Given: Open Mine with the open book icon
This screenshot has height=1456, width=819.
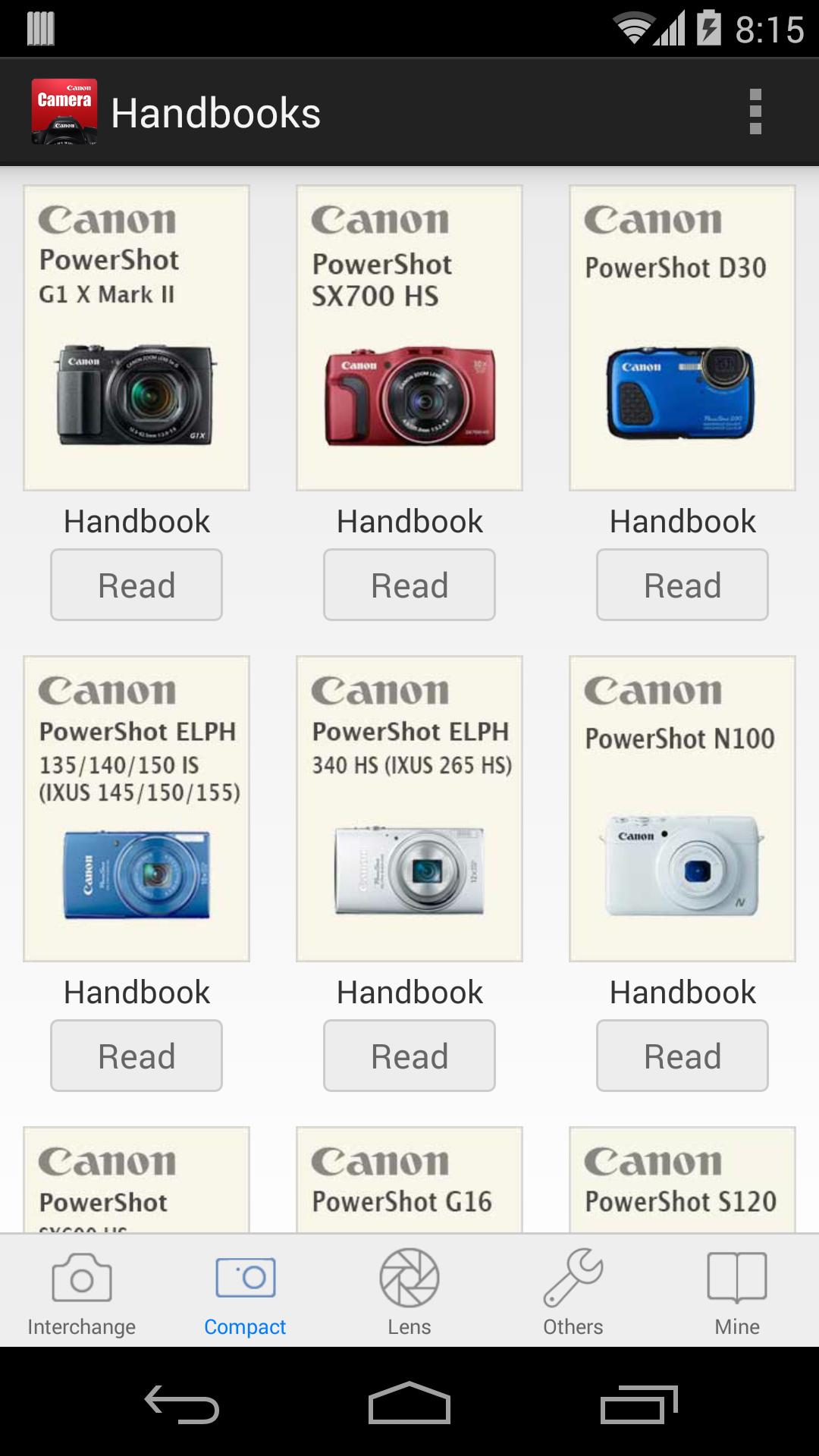Looking at the screenshot, I should 736,1282.
